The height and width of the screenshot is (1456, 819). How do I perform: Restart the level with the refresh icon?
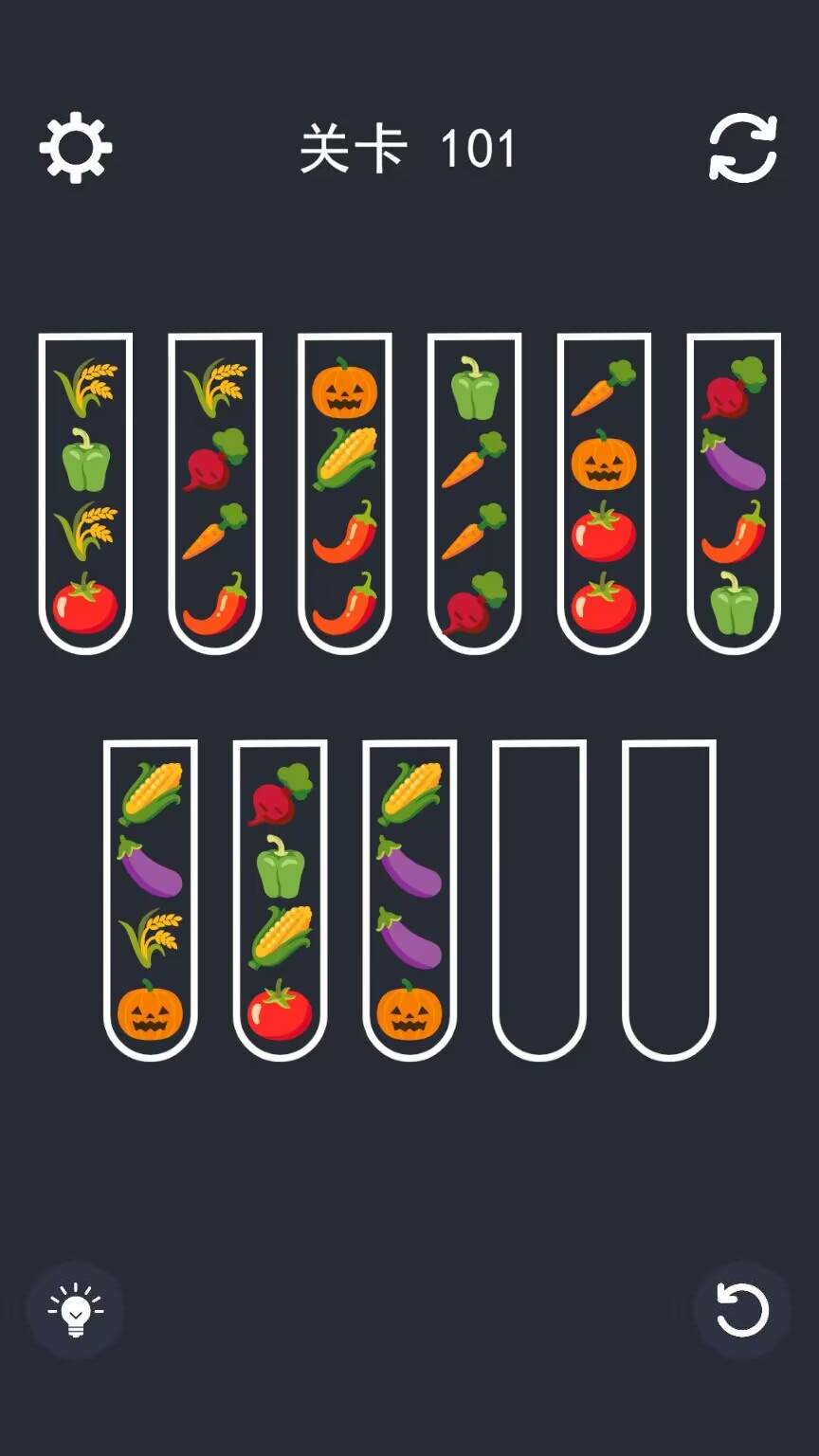(x=743, y=148)
